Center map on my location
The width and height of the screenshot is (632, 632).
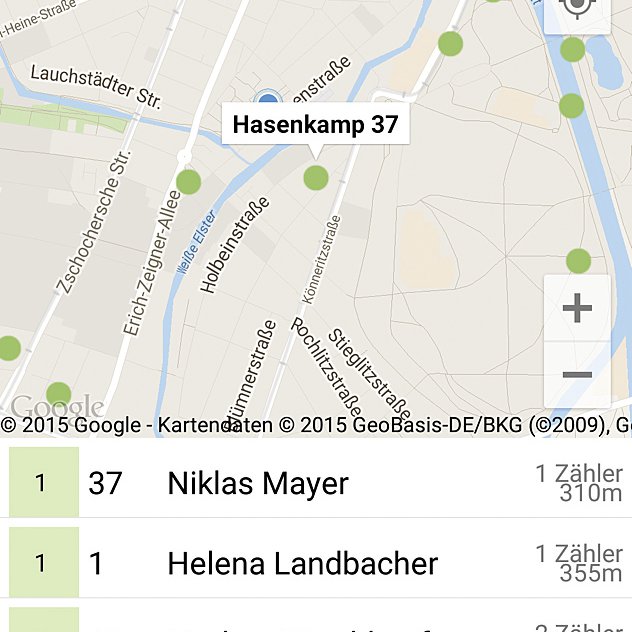click(x=577, y=8)
